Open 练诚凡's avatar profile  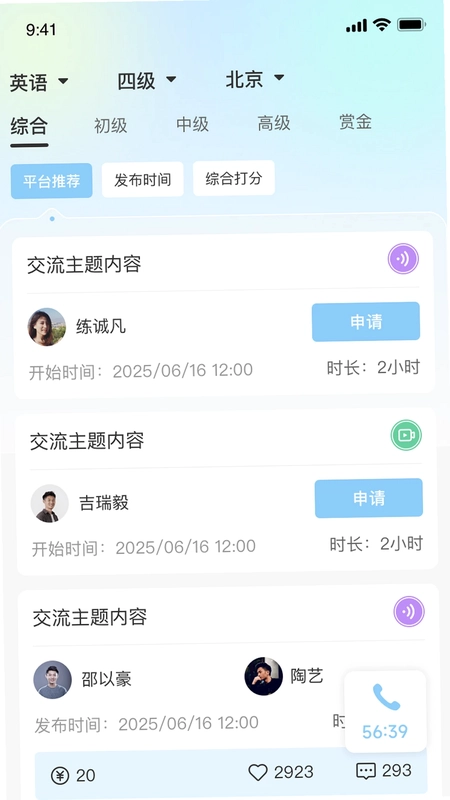[x=46, y=327]
